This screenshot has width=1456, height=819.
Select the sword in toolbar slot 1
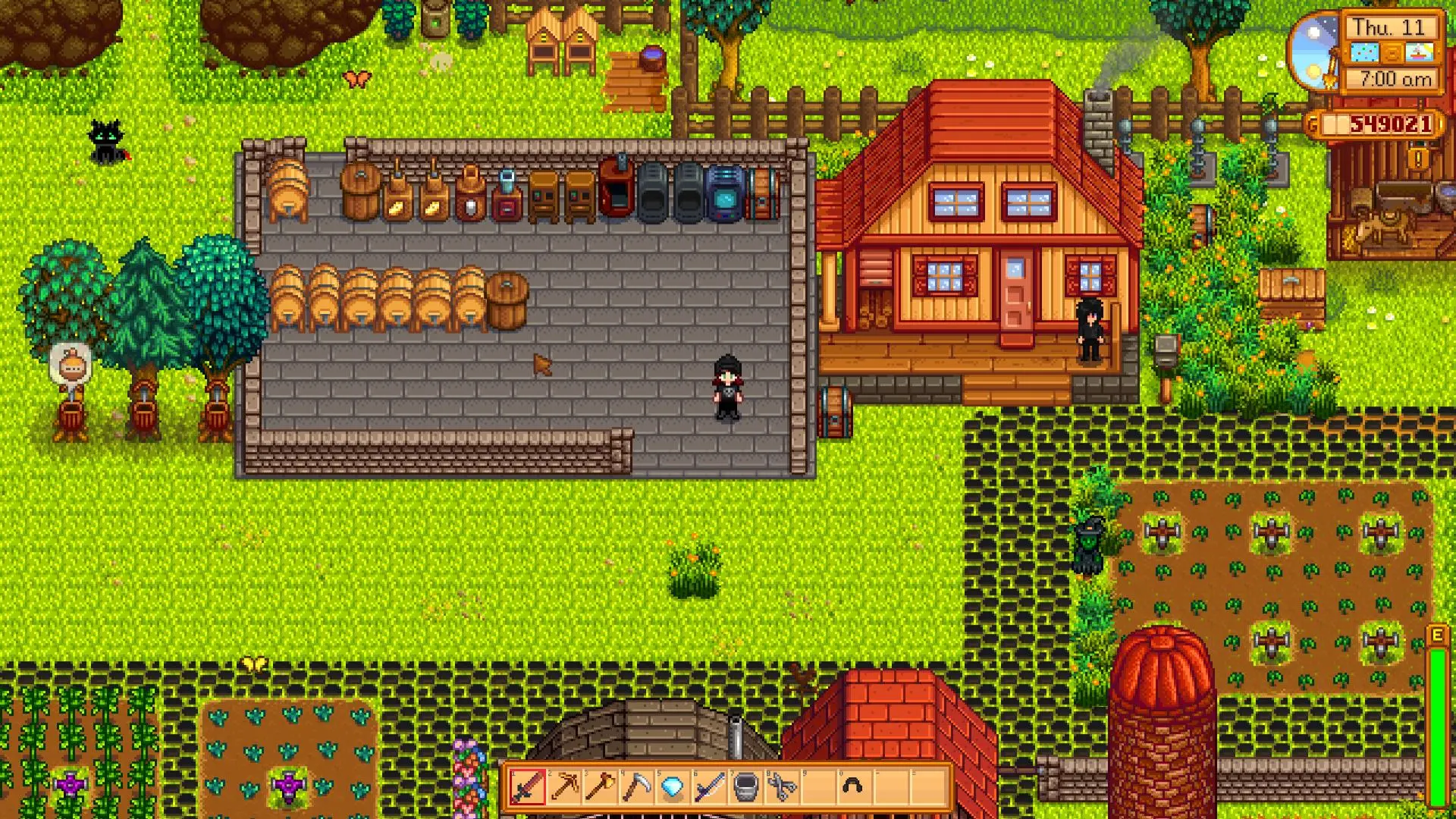click(528, 787)
